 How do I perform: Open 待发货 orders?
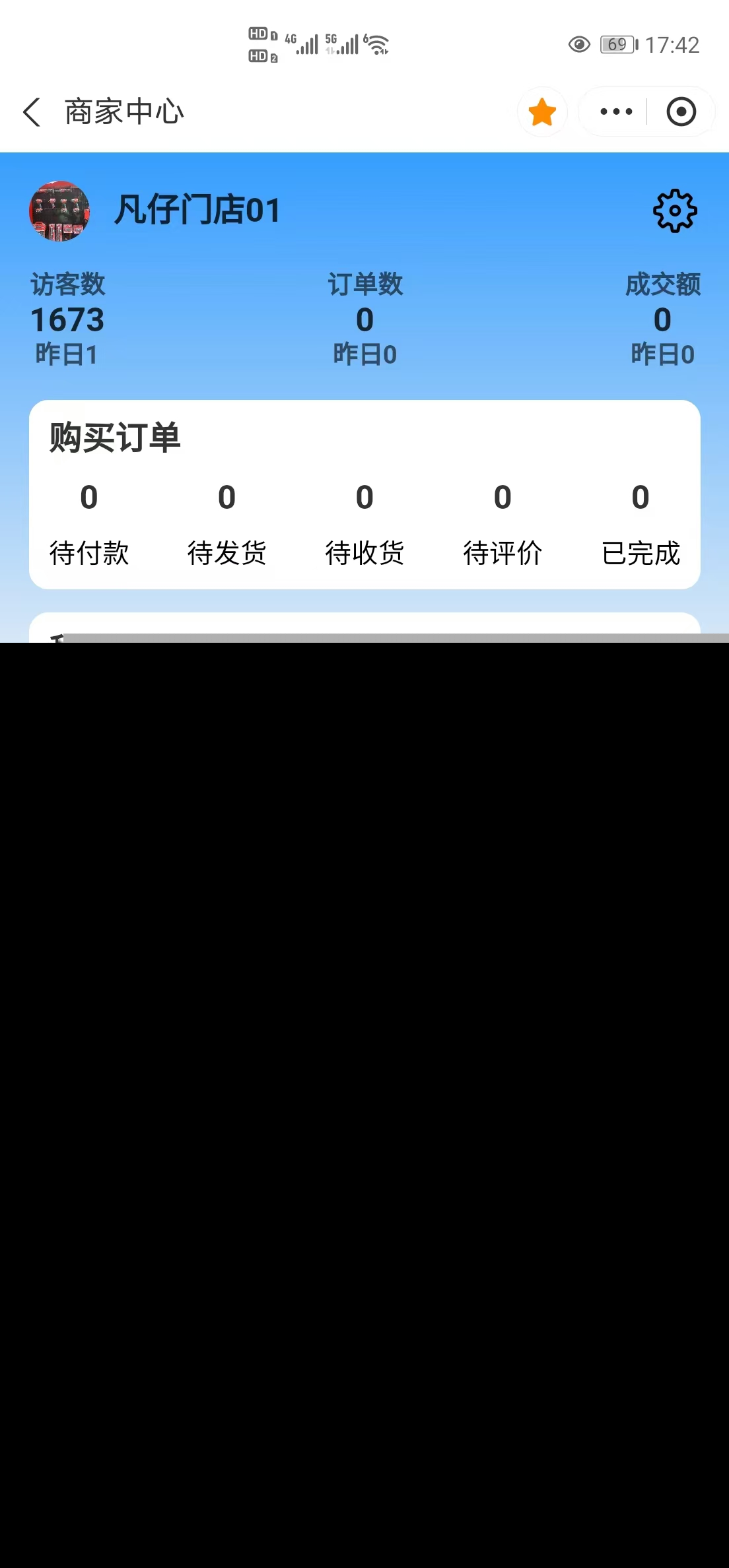tap(226, 523)
